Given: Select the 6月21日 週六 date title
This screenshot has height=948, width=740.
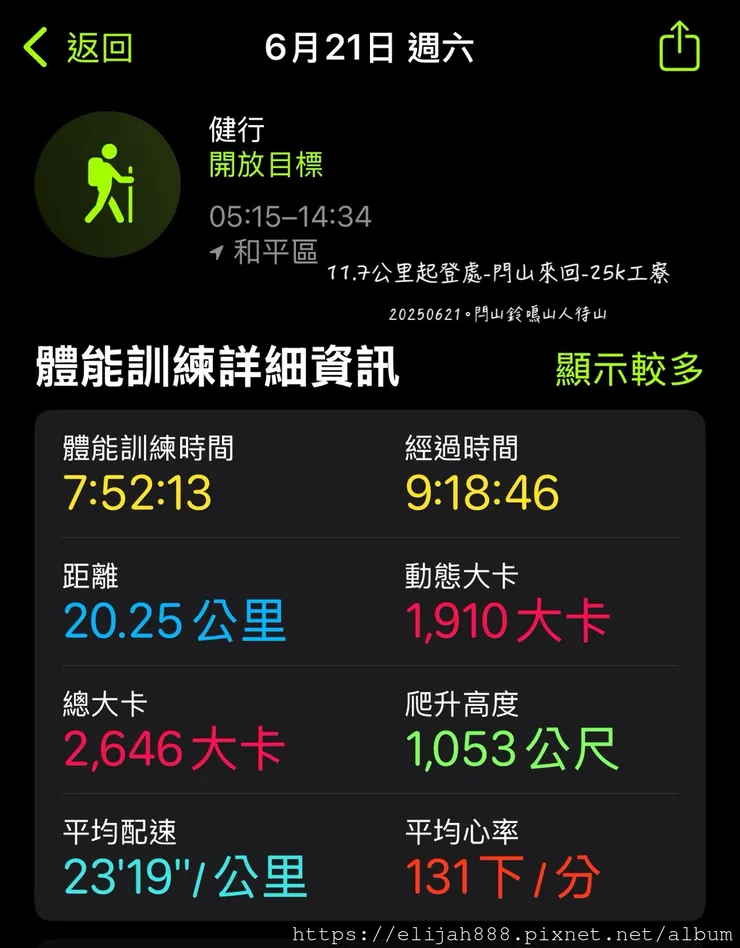Looking at the screenshot, I should point(370,44).
